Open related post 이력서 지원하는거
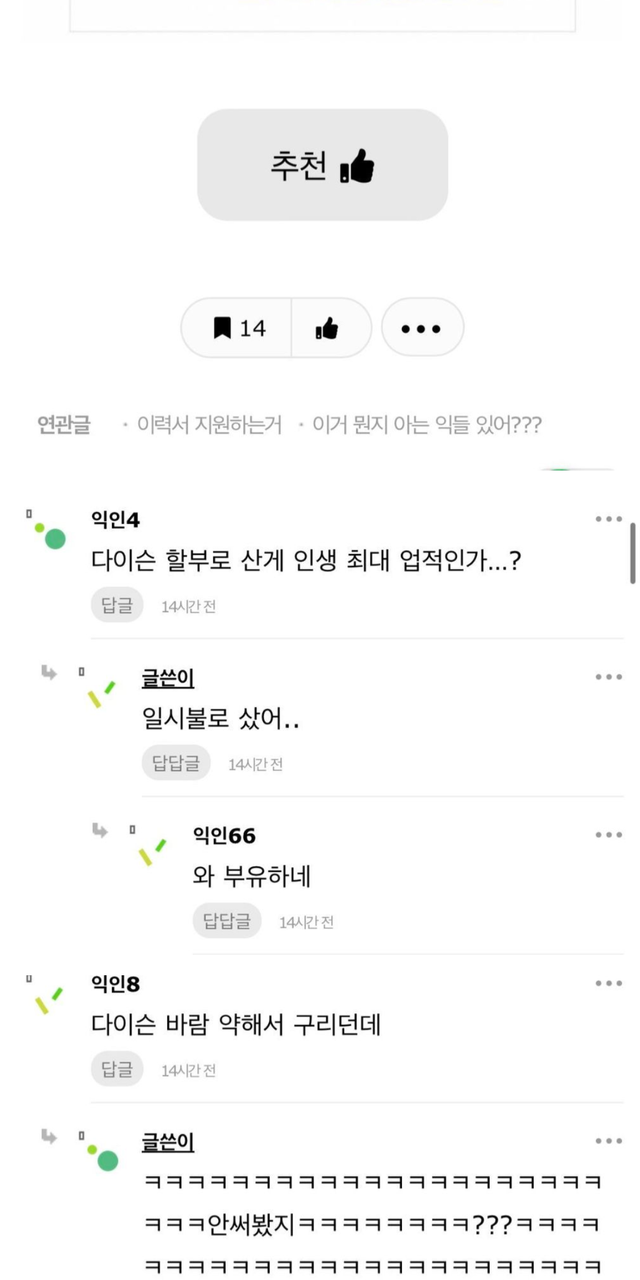 point(208,425)
